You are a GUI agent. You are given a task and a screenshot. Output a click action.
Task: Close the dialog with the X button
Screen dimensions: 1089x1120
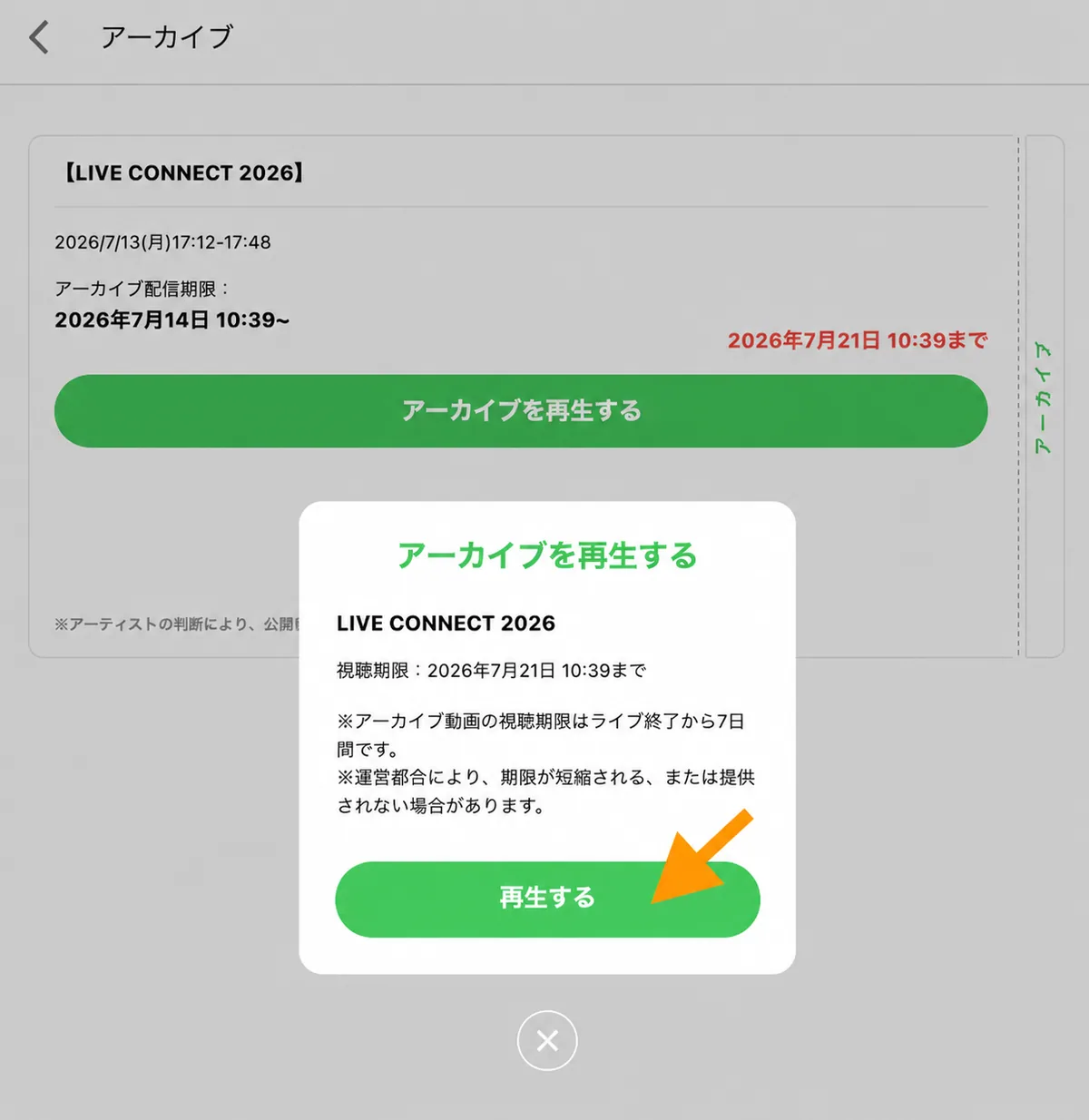pyautogui.click(x=547, y=1040)
